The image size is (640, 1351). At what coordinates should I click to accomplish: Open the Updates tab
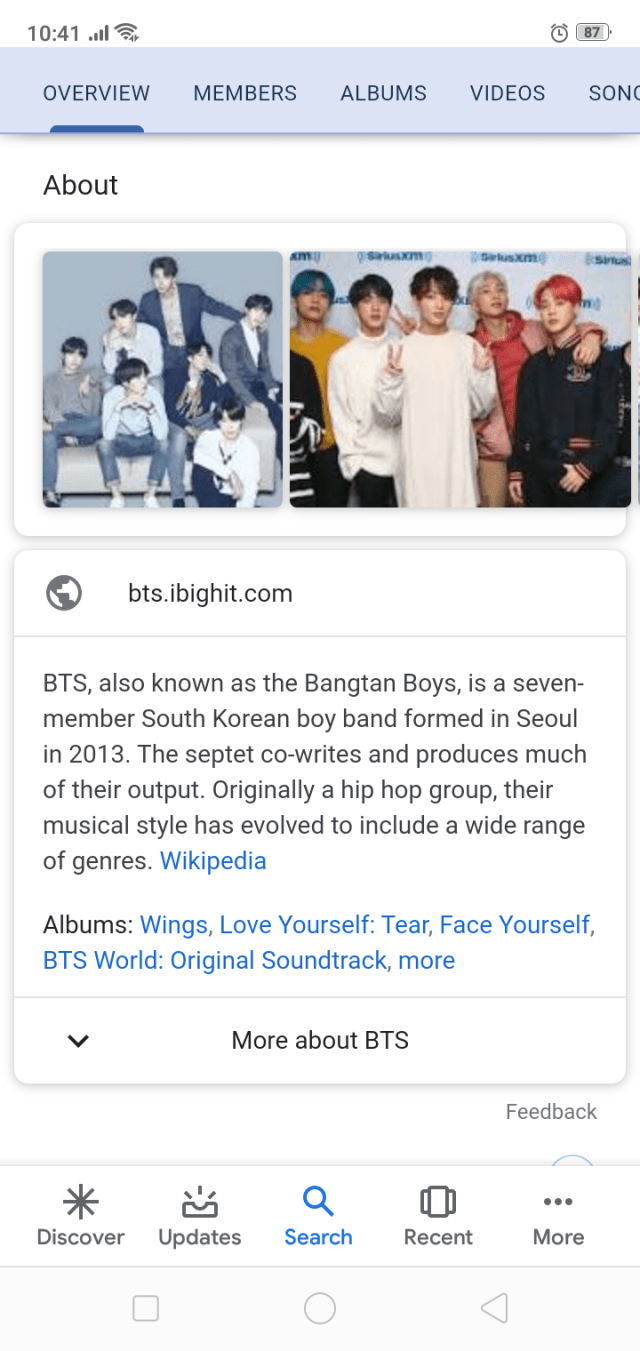(x=200, y=1217)
